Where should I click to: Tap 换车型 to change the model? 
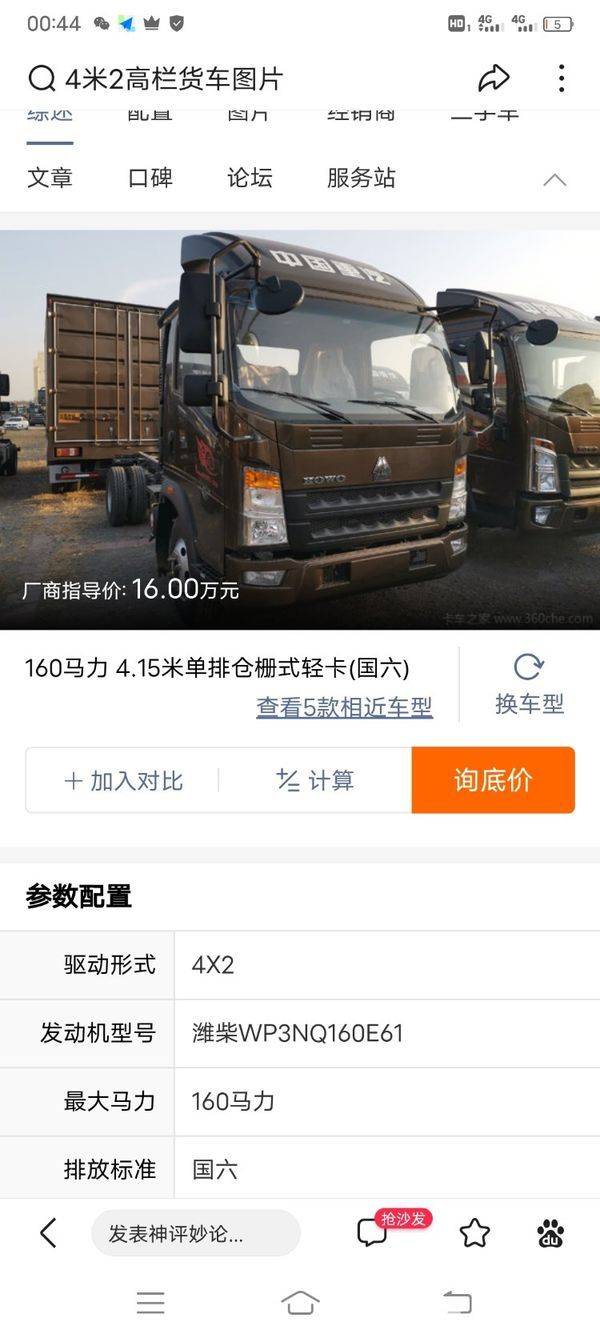click(x=529, y=685)
